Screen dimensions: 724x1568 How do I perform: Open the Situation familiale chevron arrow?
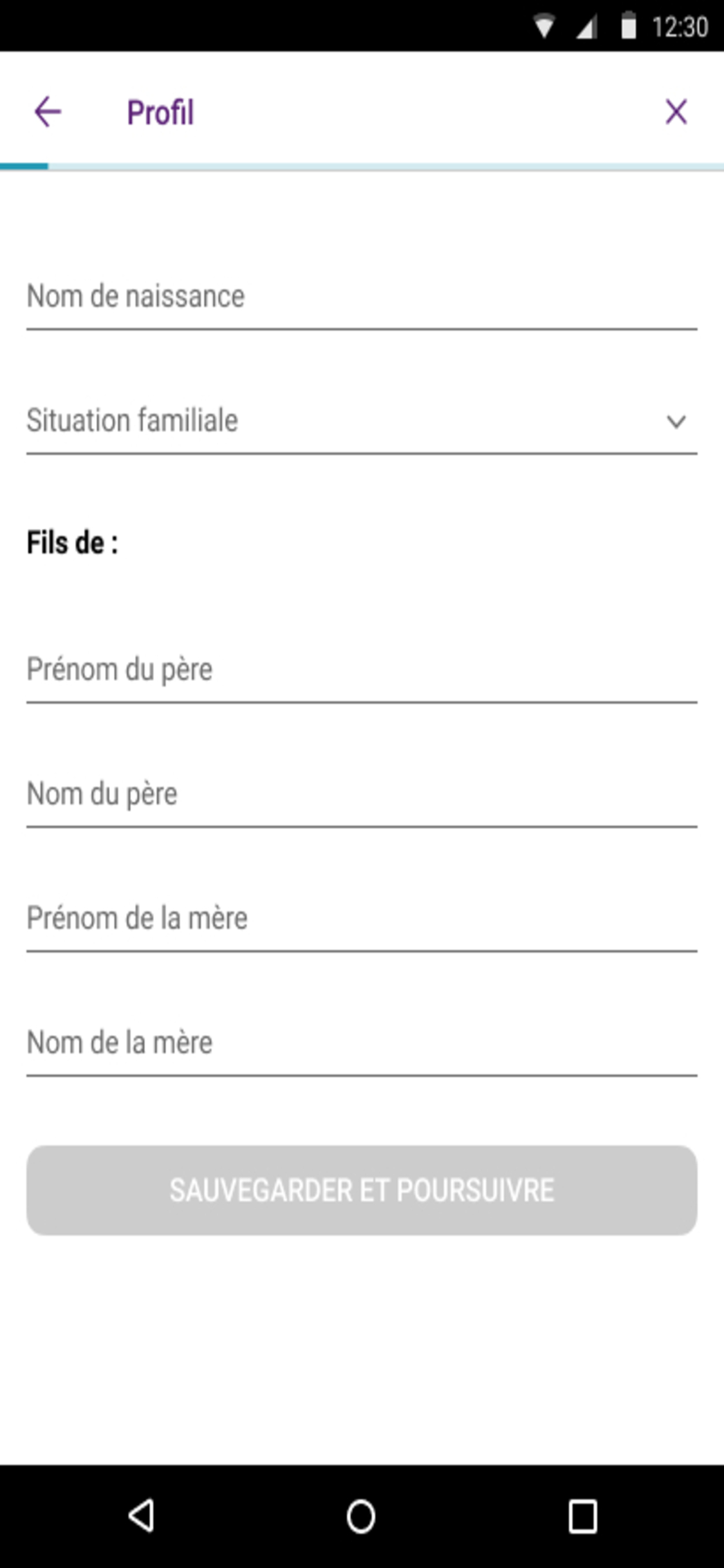click(676, 422)
